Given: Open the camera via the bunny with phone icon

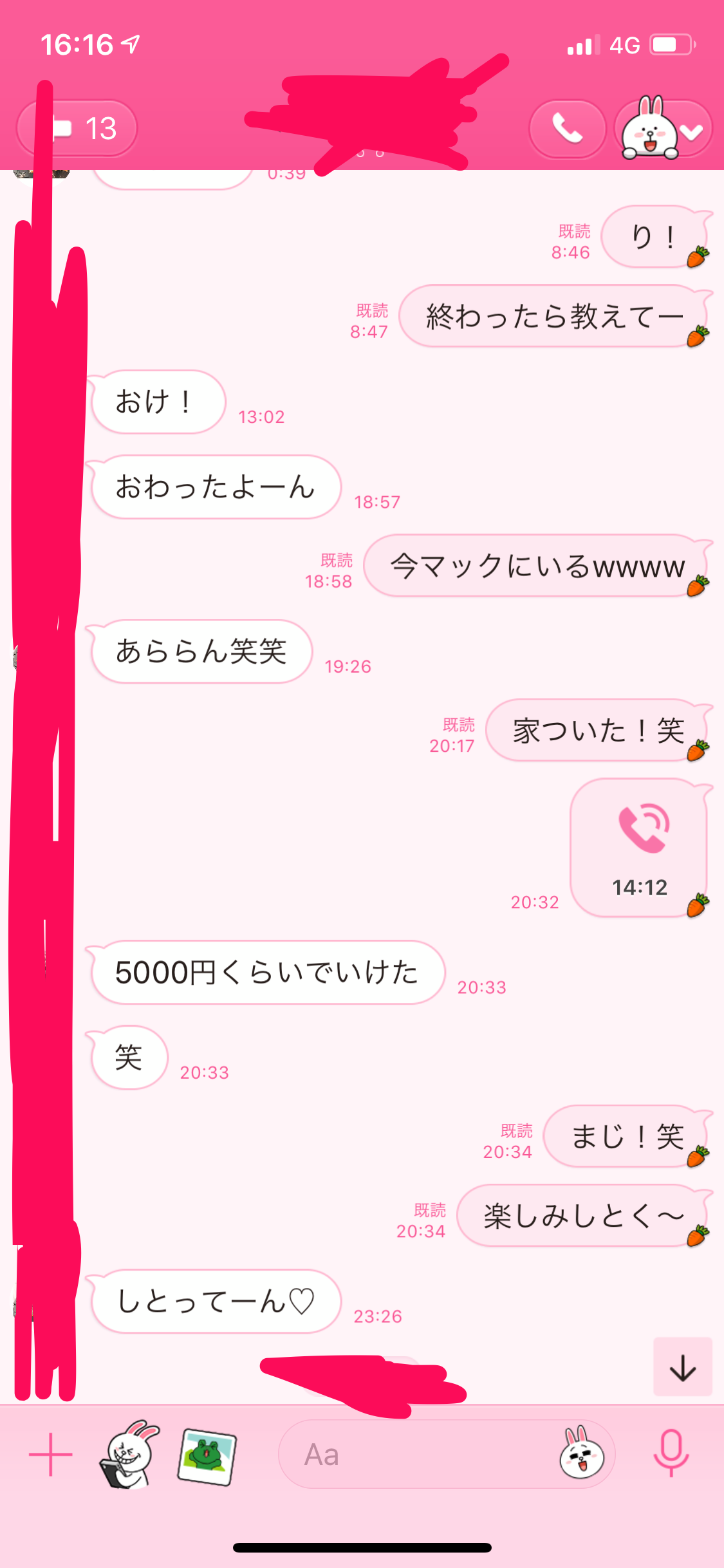Looking at the screenshot, I should 129,1454.
